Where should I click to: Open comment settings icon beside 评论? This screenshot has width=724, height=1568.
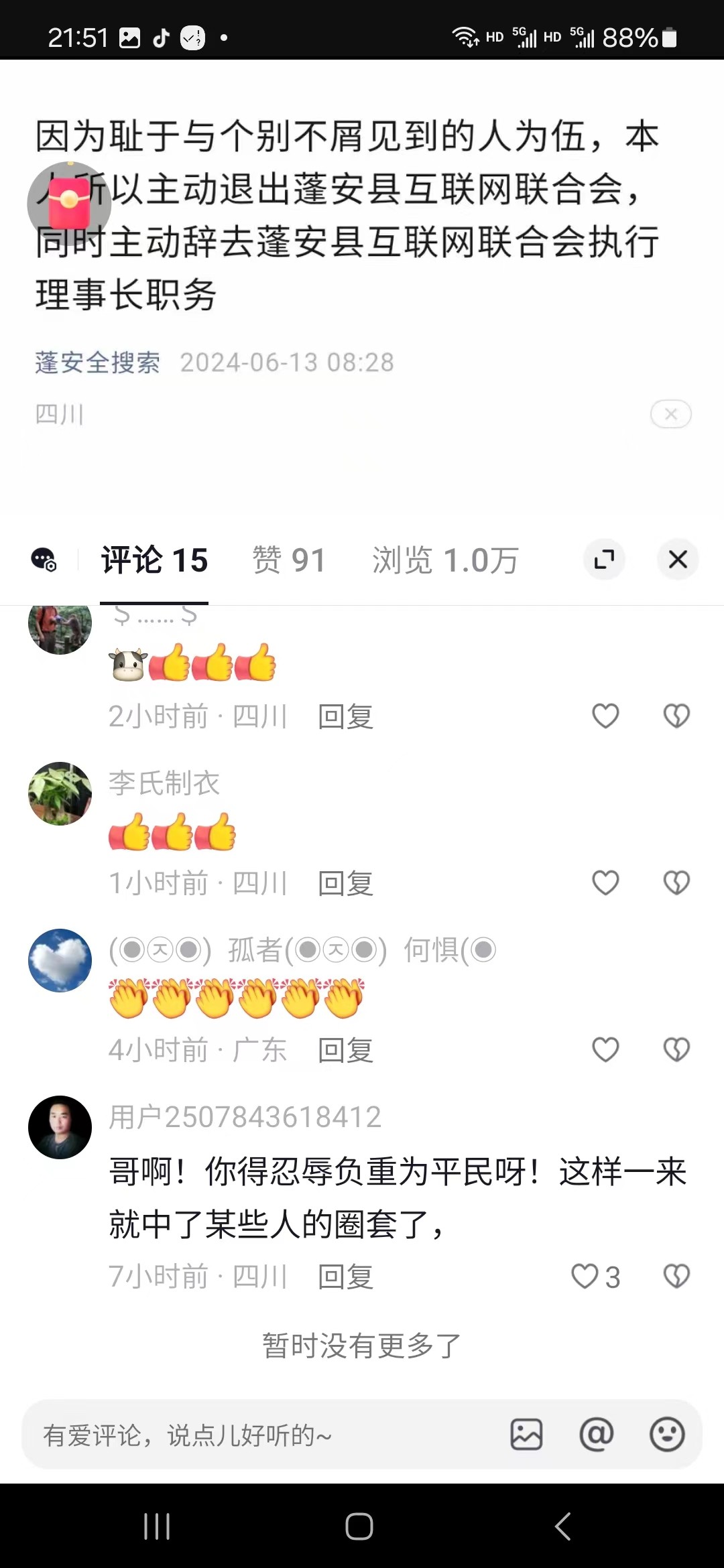[x=44, y=560]
